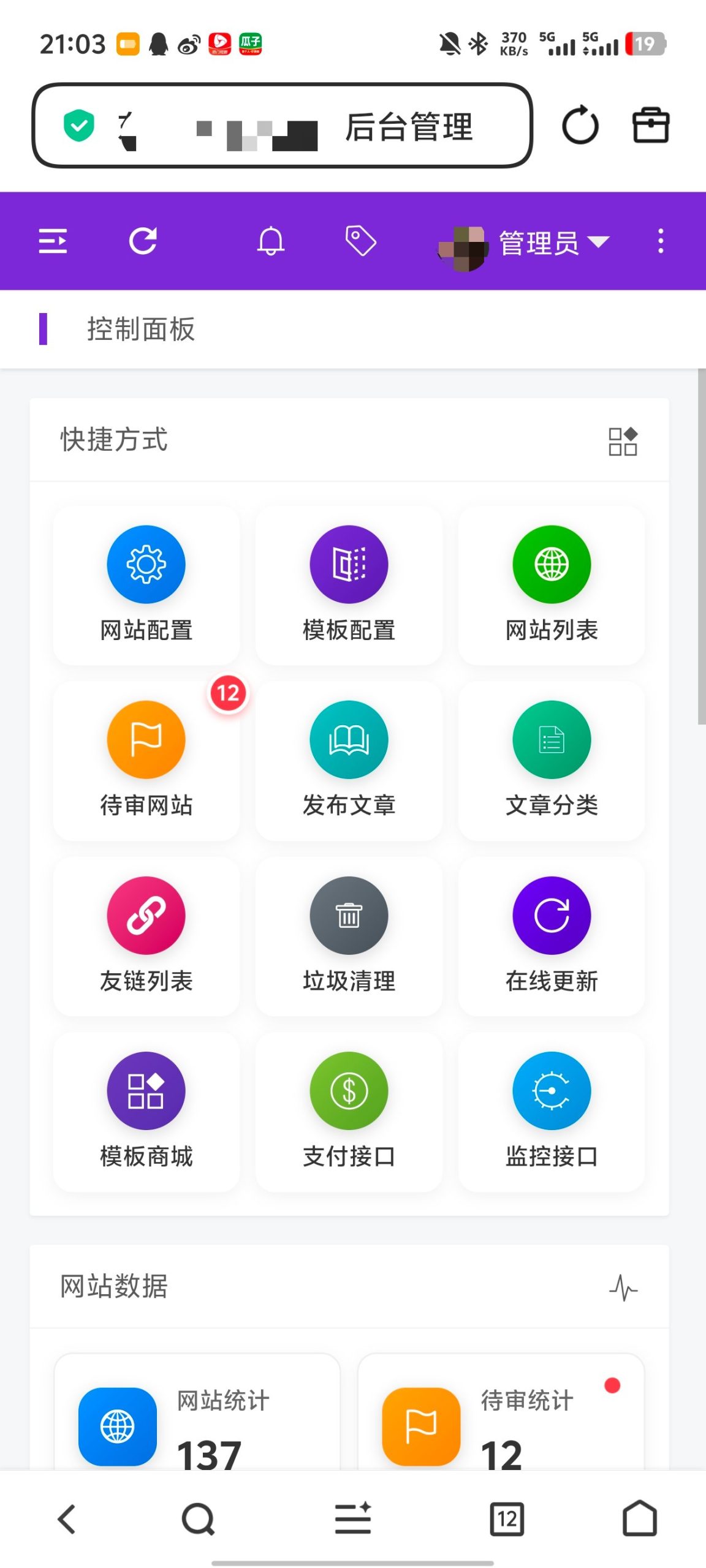Screen dimensions: 706x1568
Task: Expand the 管理员 account dropdown
Action: pos(538,242)
